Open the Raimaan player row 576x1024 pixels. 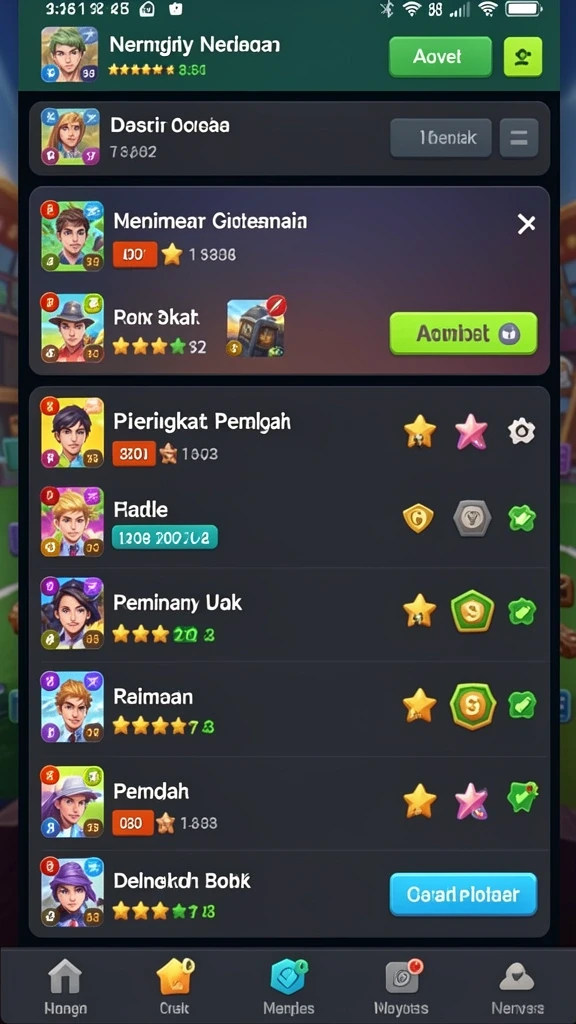point(289,707)
